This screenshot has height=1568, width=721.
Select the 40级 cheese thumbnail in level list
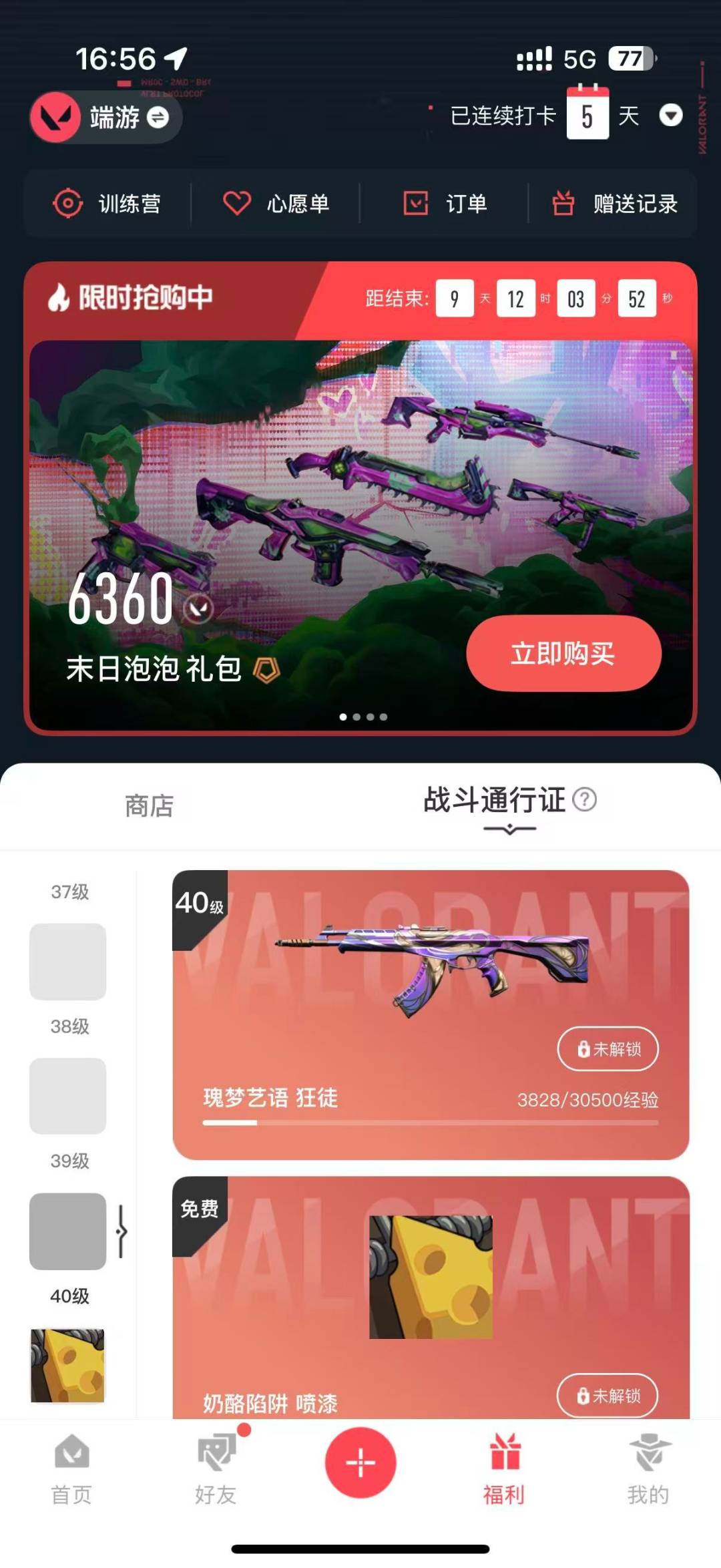[67, 1365]
